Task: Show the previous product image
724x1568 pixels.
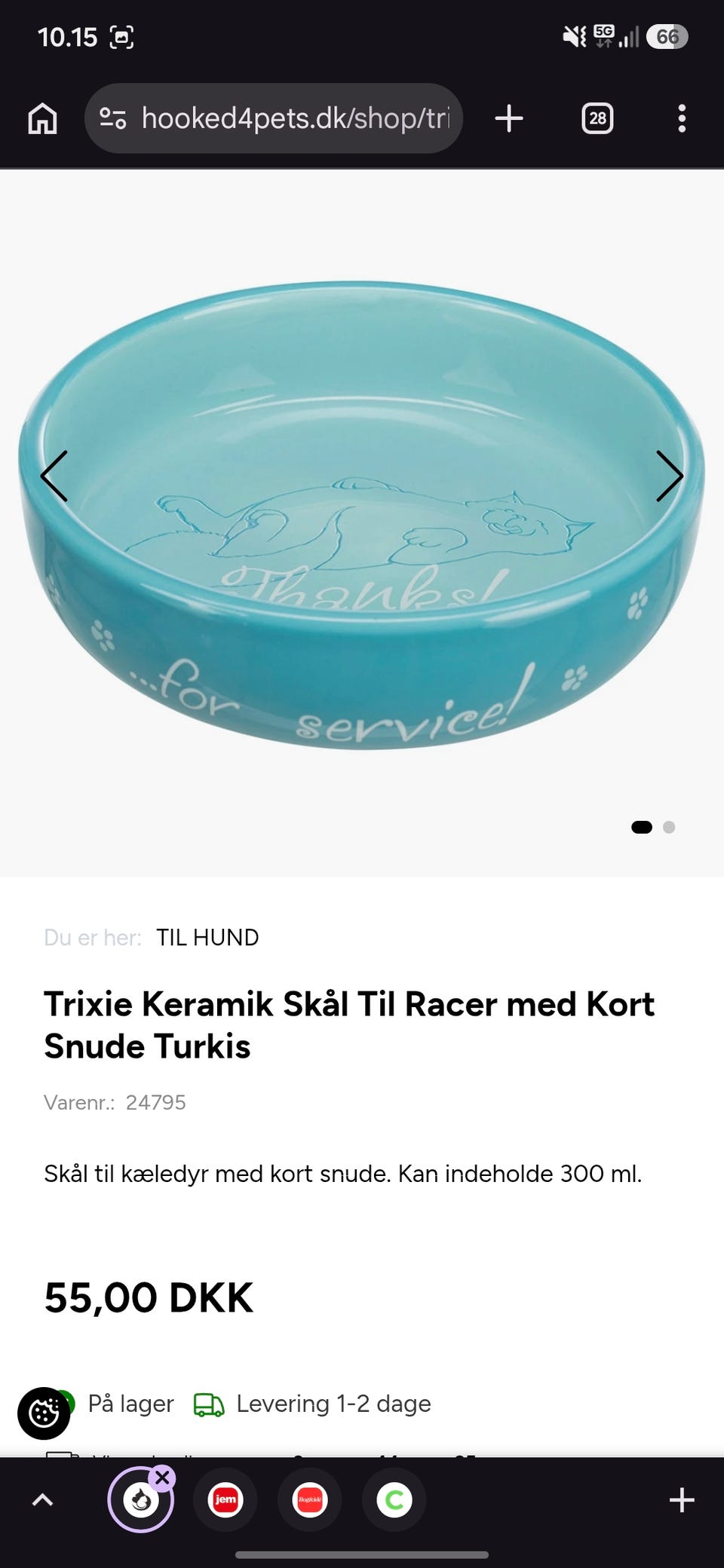Action: pos(54,476)
